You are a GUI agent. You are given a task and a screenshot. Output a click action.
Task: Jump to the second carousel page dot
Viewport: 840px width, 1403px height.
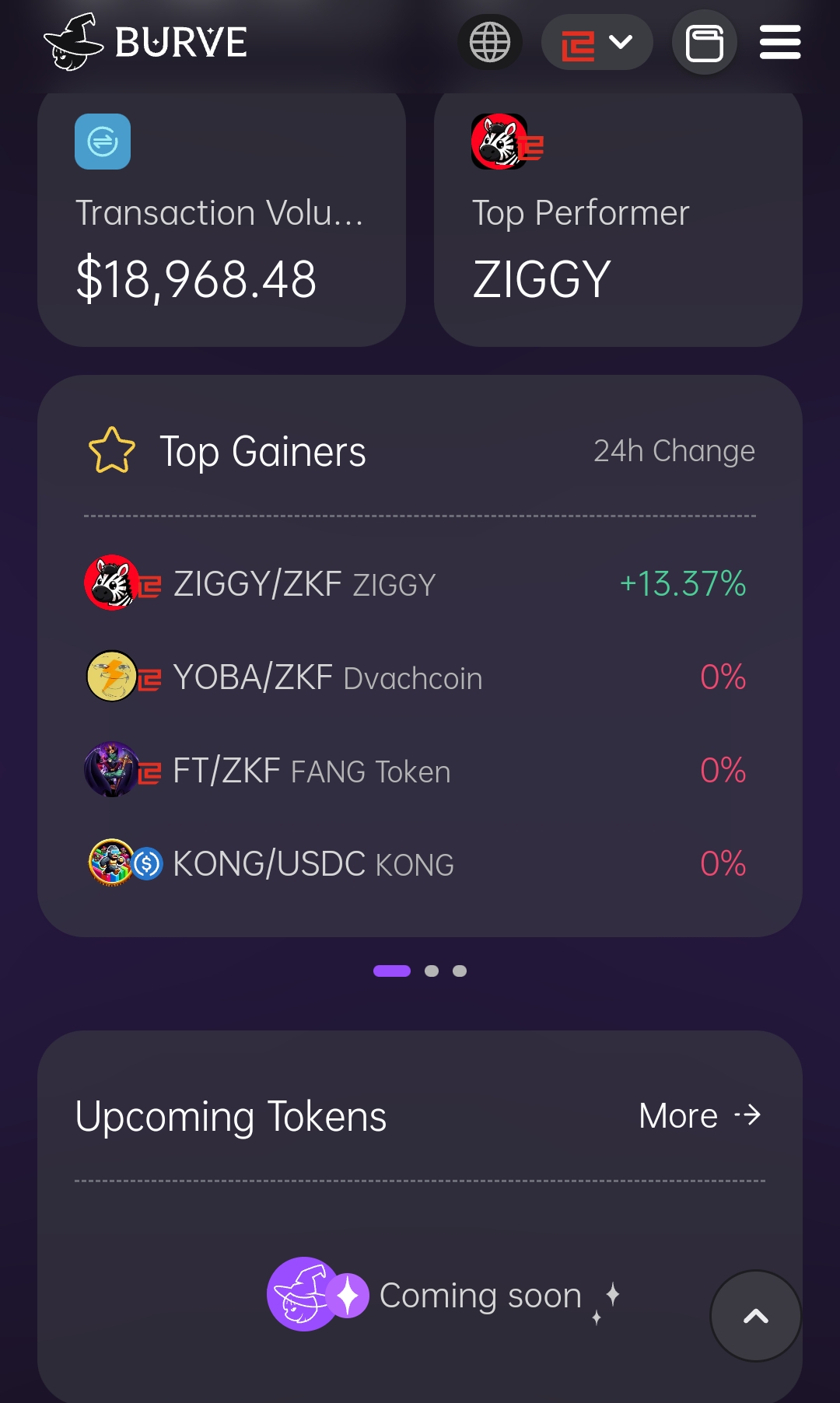pos(432,971)
